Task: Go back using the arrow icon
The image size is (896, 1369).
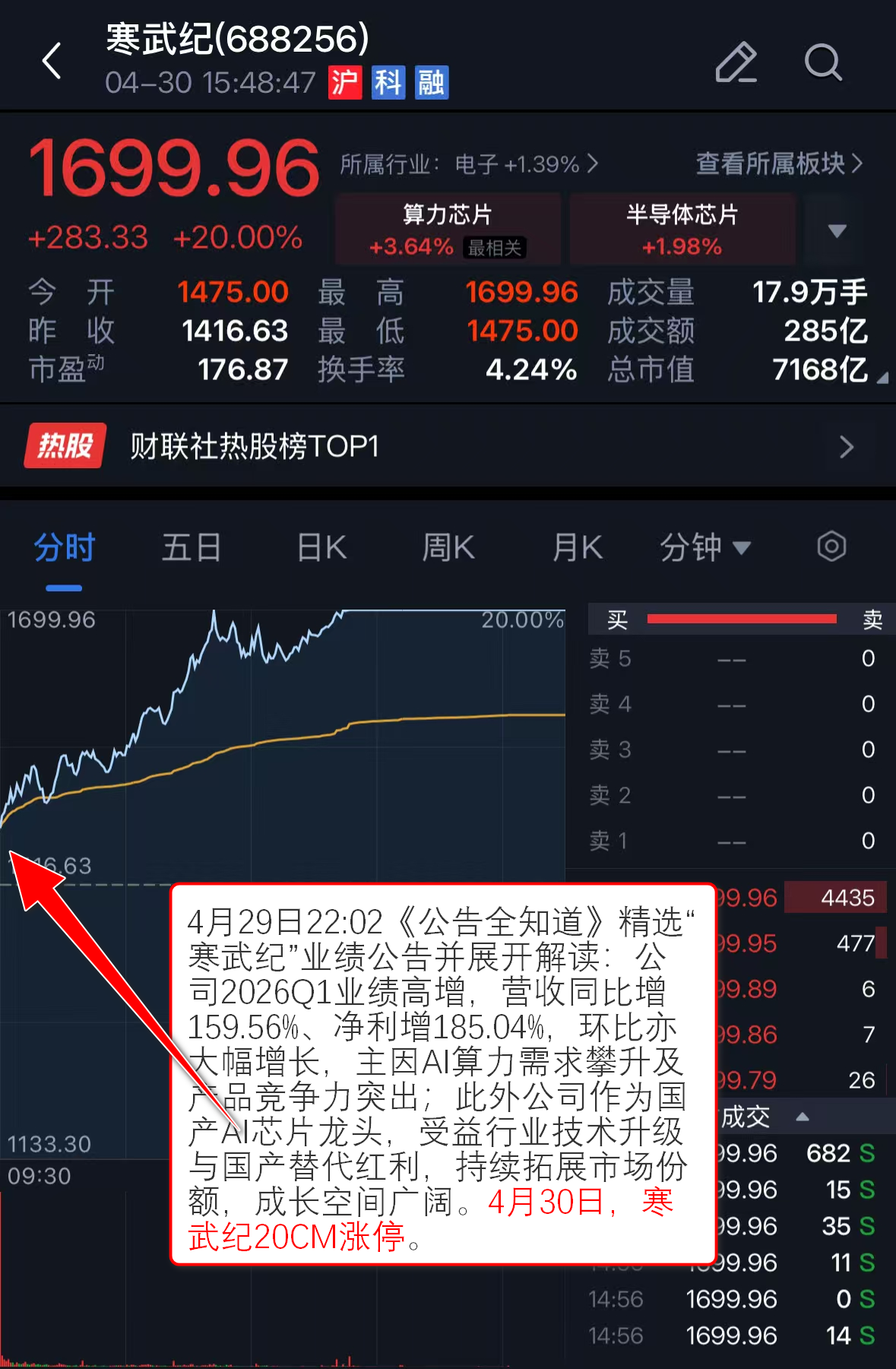Action: [x=52, y=61]
